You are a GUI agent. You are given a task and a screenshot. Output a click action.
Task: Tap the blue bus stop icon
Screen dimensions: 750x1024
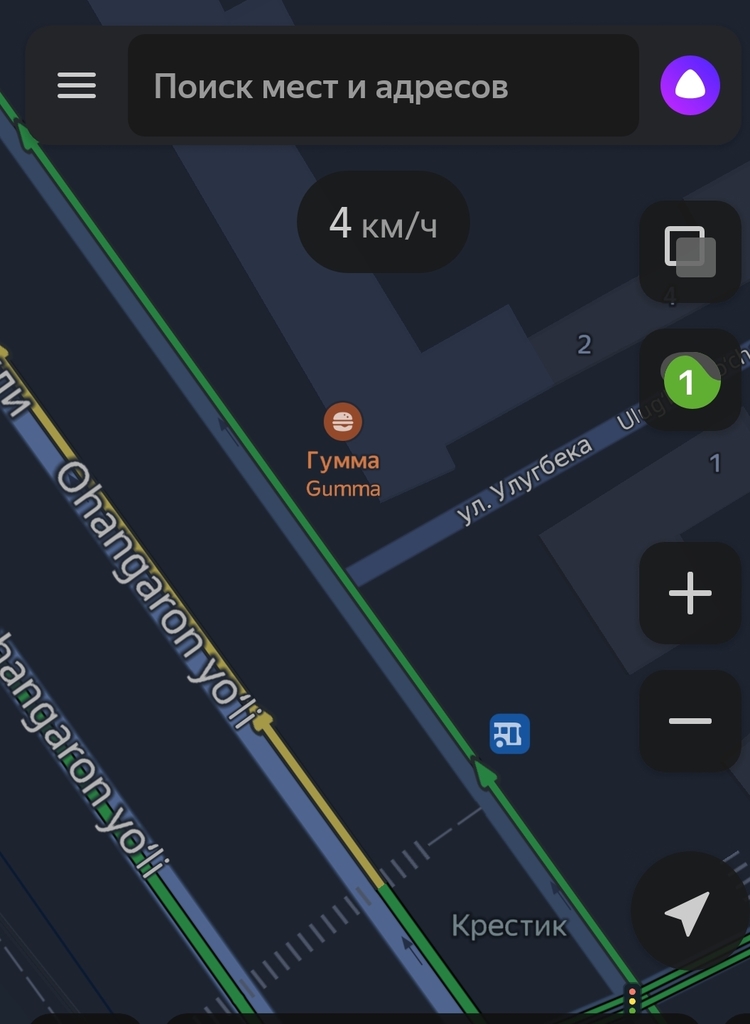coord(508,734)
